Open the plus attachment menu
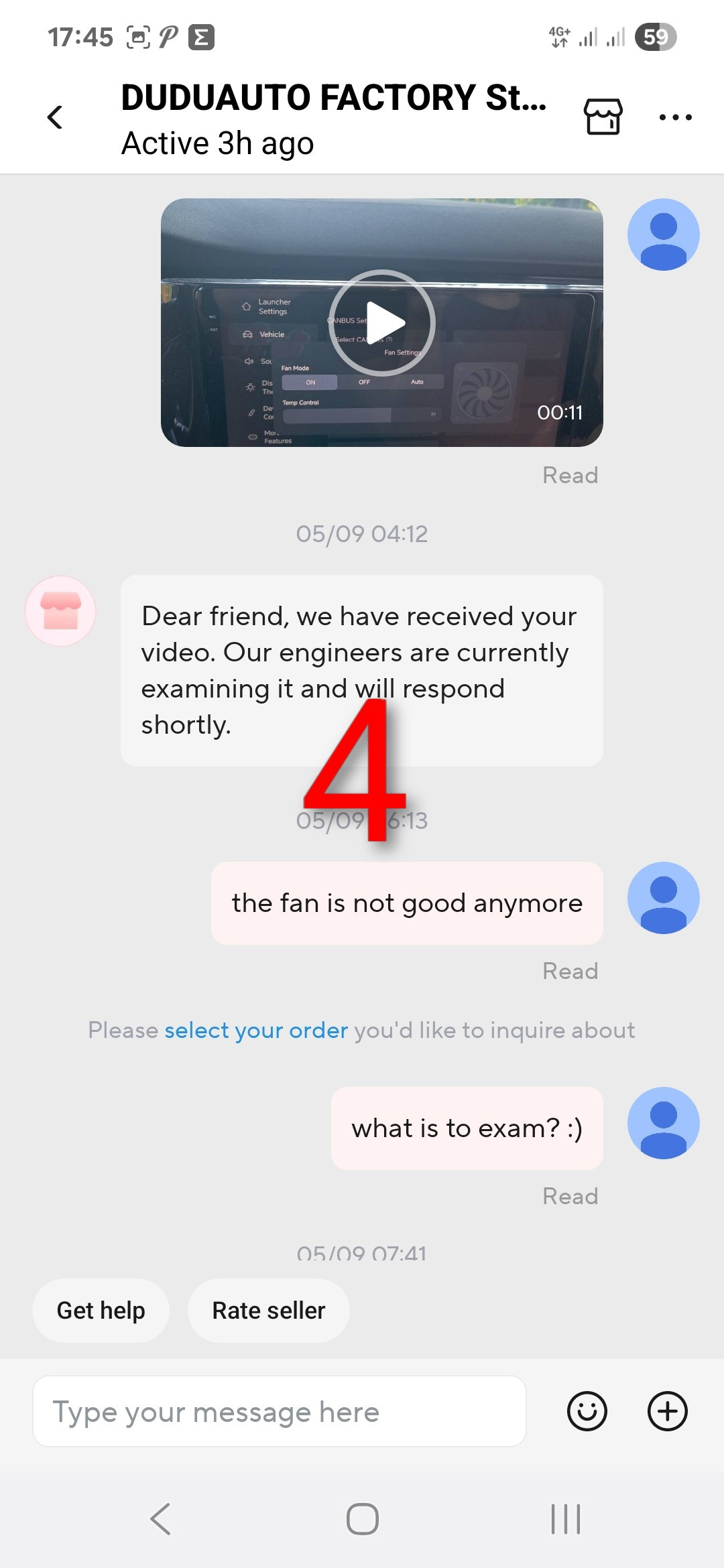The image size is (724, 1568). coord(667,1411)
